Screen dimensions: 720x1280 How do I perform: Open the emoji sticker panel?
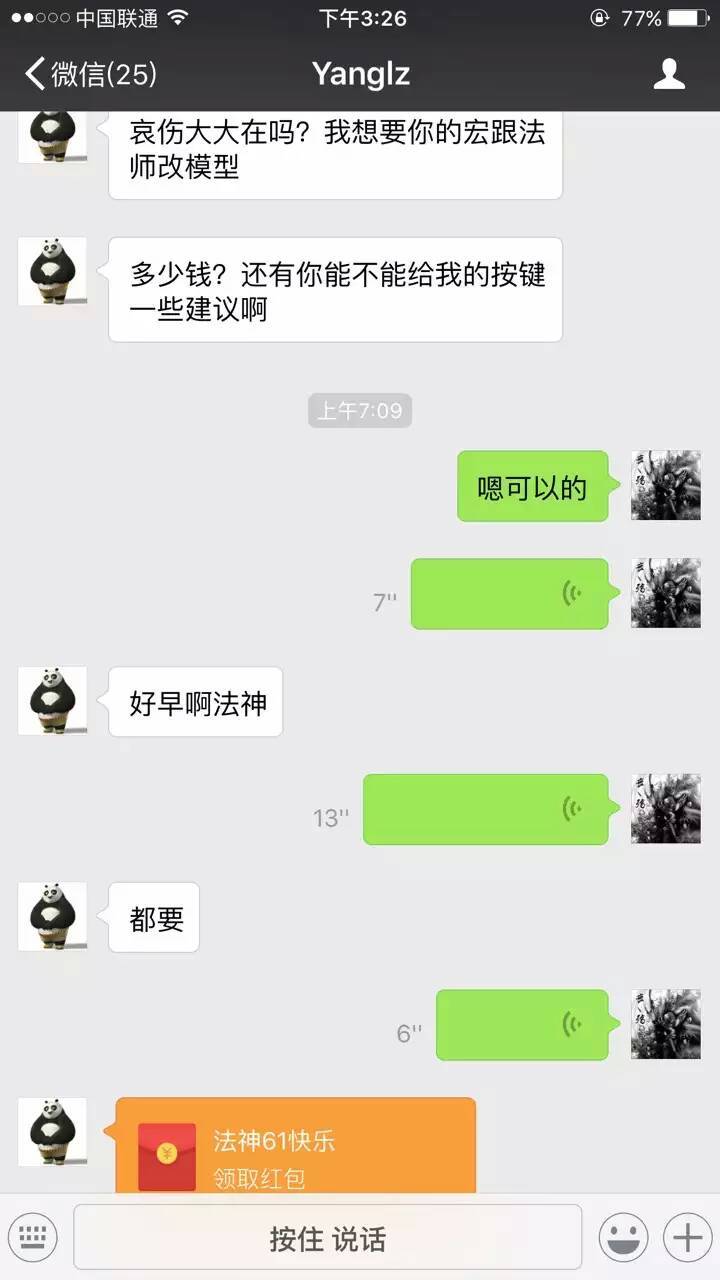point(623,1238)
